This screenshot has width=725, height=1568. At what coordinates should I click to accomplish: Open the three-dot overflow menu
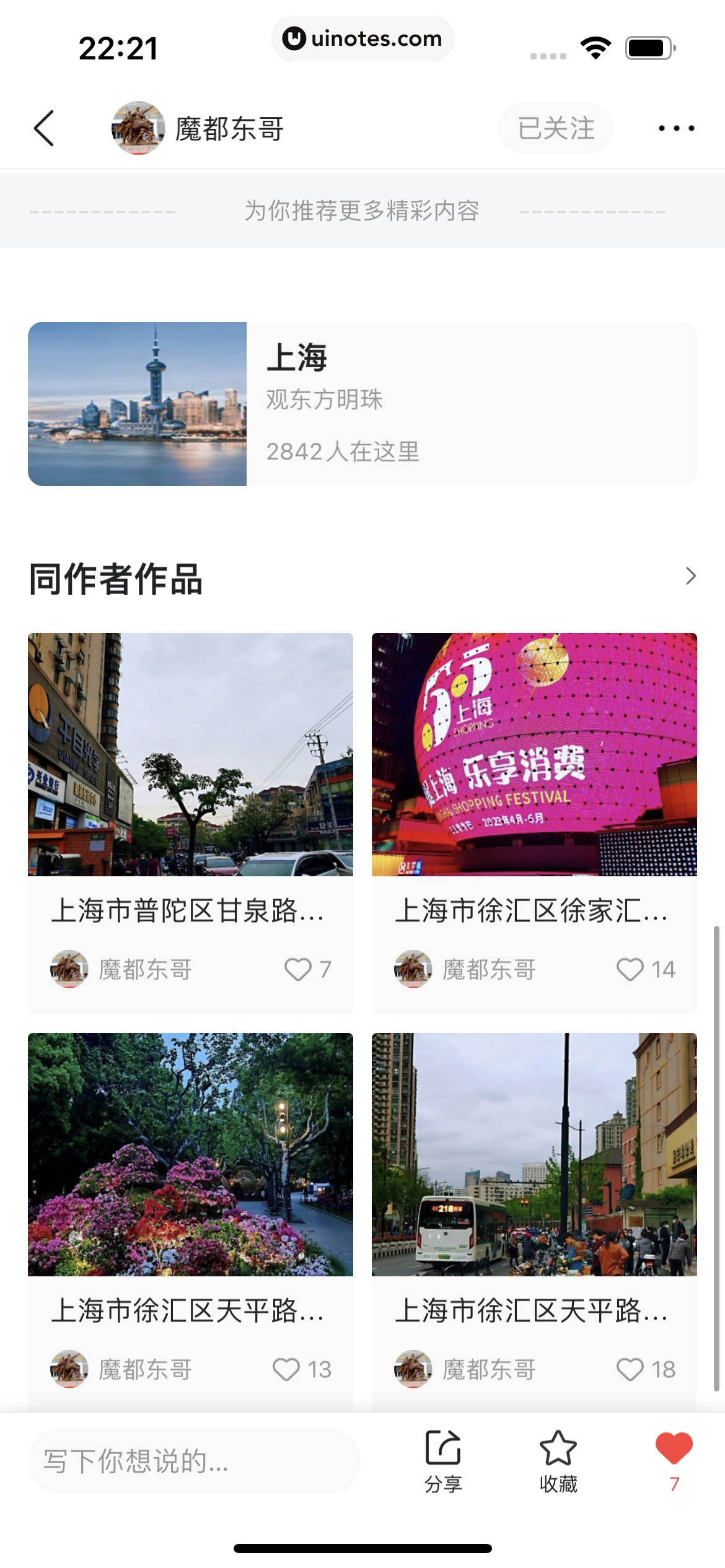(x=676, y=128)
